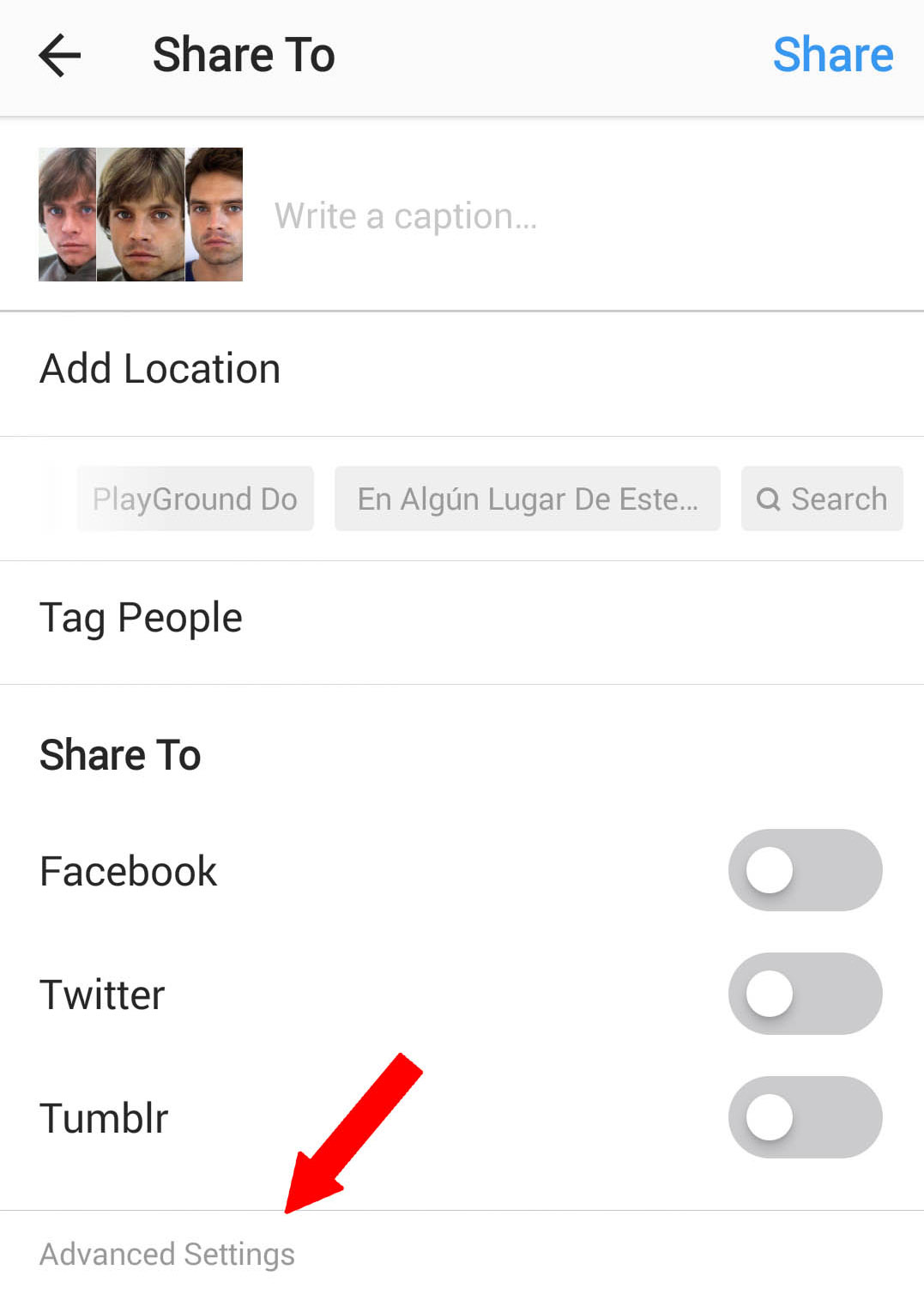Tap the search magnifier icon
Viewport: 924px width, 1312px height.
pos(770,499)
